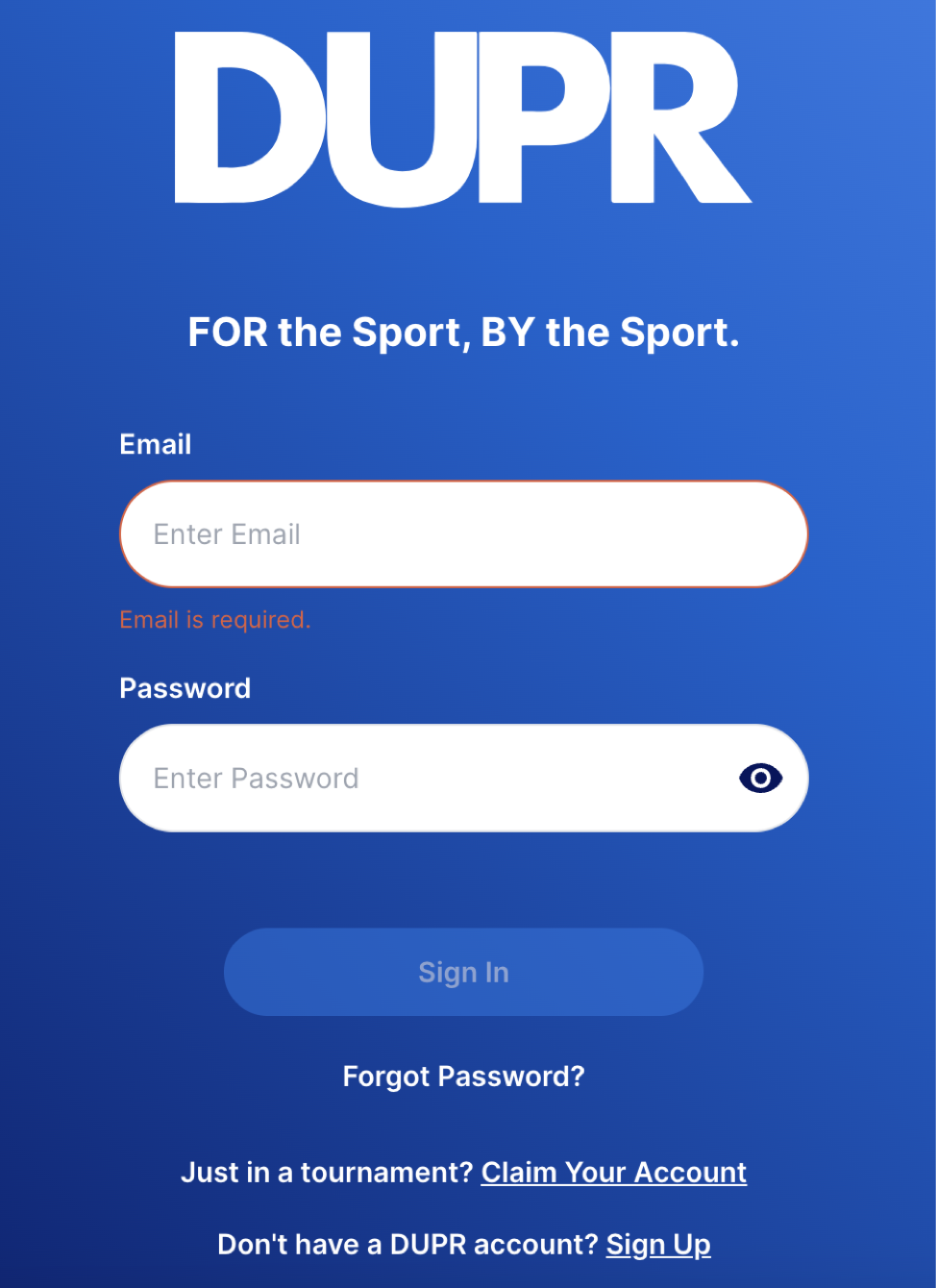Focus the Enter Password field
Viewport: 936px width, 1288px height.
click(423, 779)
